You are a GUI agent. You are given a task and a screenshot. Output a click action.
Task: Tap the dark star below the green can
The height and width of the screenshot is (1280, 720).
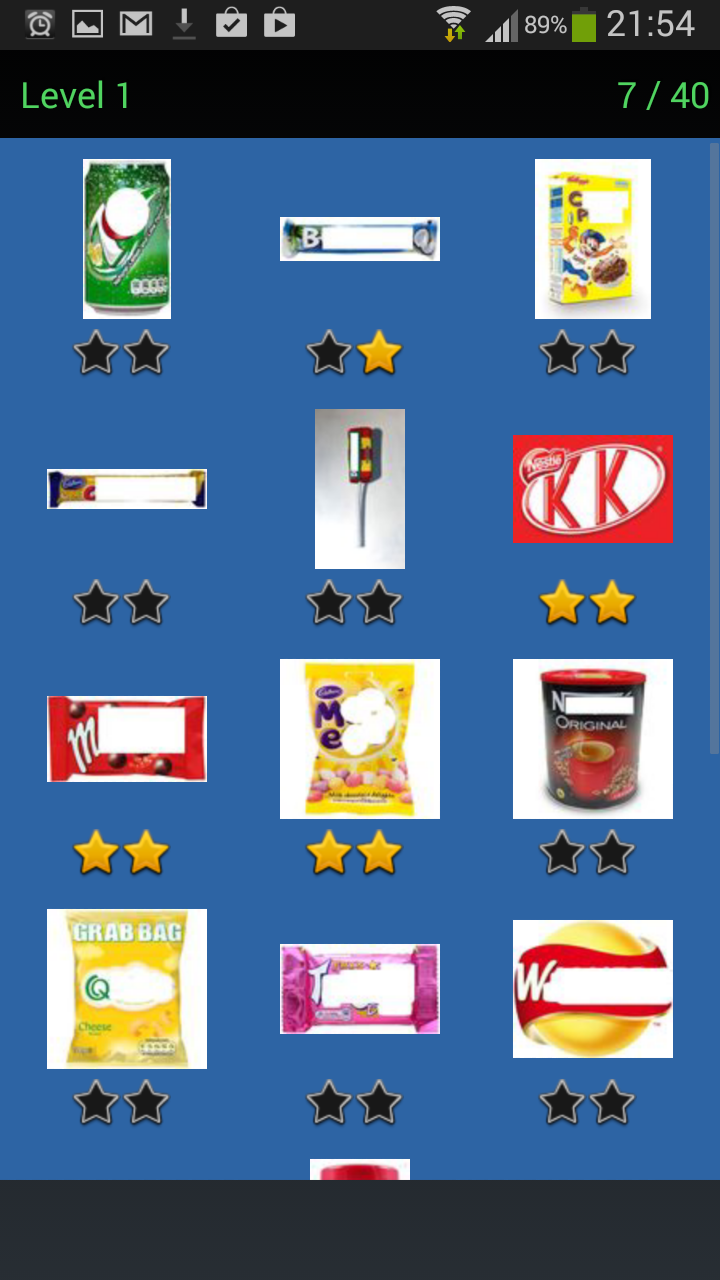tap(95, 353)
